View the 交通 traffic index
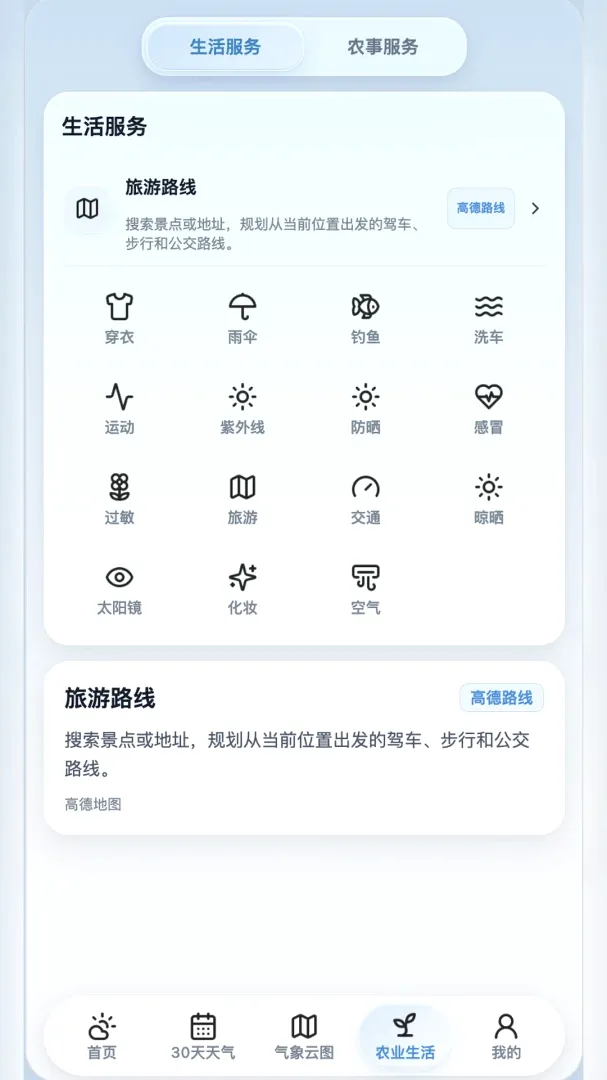 365,499
